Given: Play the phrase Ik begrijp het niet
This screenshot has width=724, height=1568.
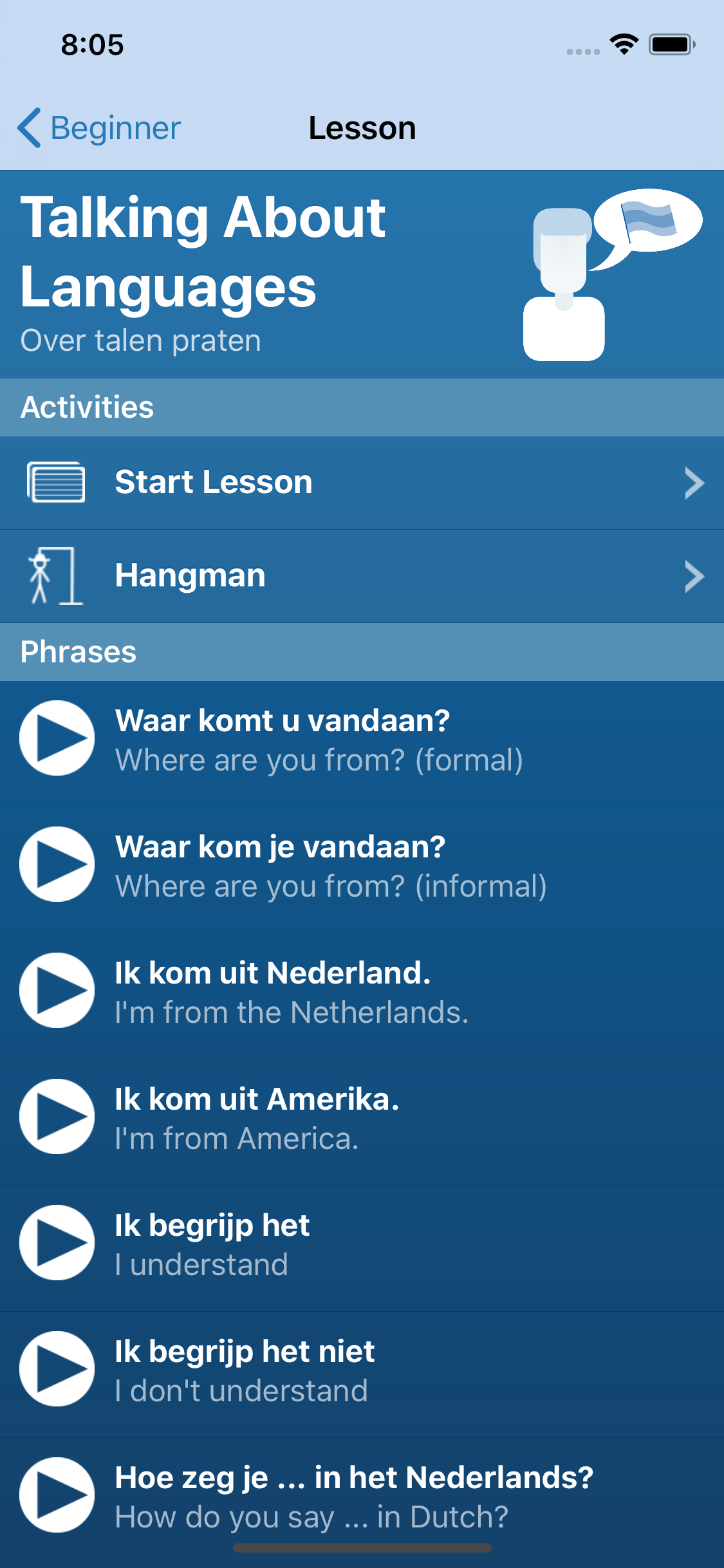Looking at the screenshot, I should (57, 1369).
